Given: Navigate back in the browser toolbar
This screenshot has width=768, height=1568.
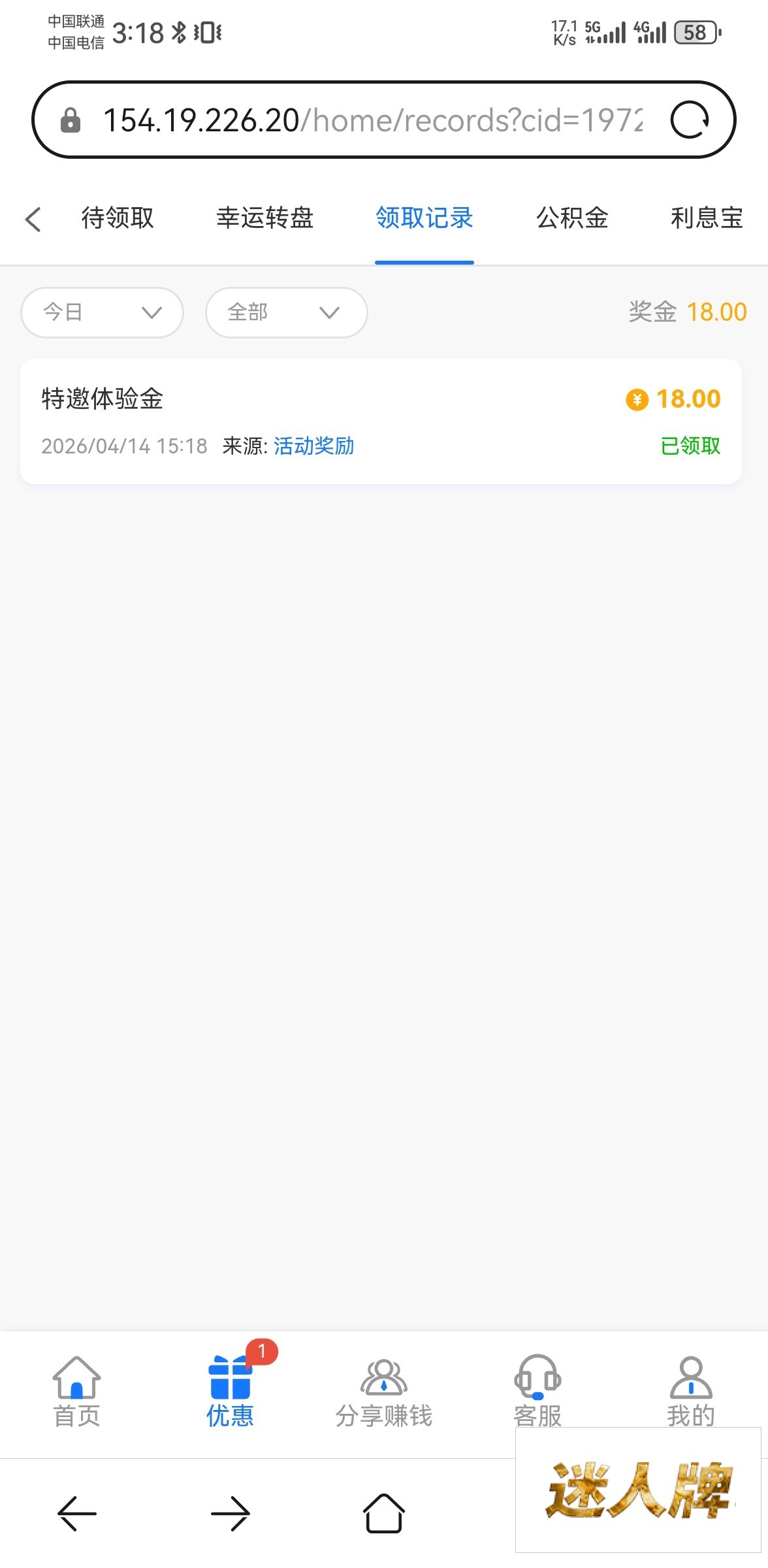Looking at the screenshot, I should pos(77,1513).
